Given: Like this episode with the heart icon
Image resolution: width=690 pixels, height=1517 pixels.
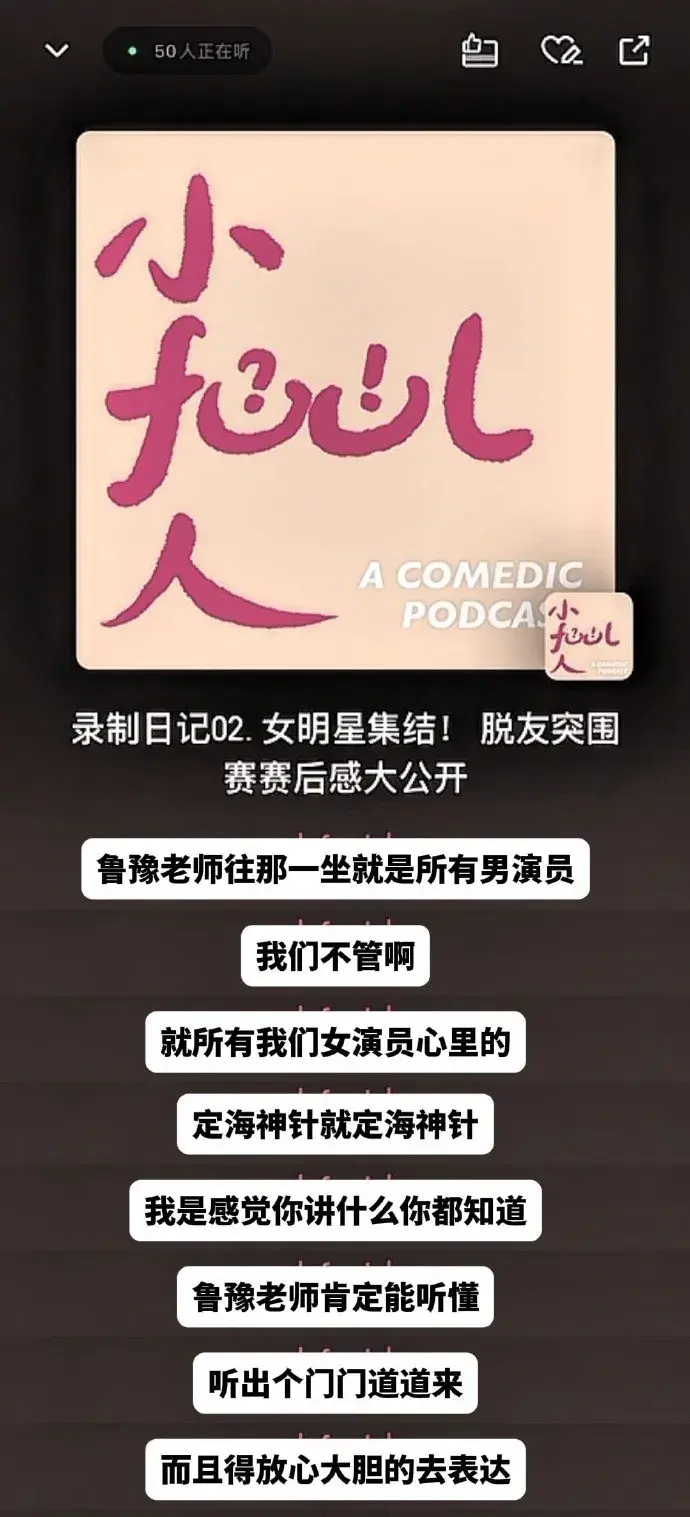Looking at the screenshot, I should pos(560,51).
